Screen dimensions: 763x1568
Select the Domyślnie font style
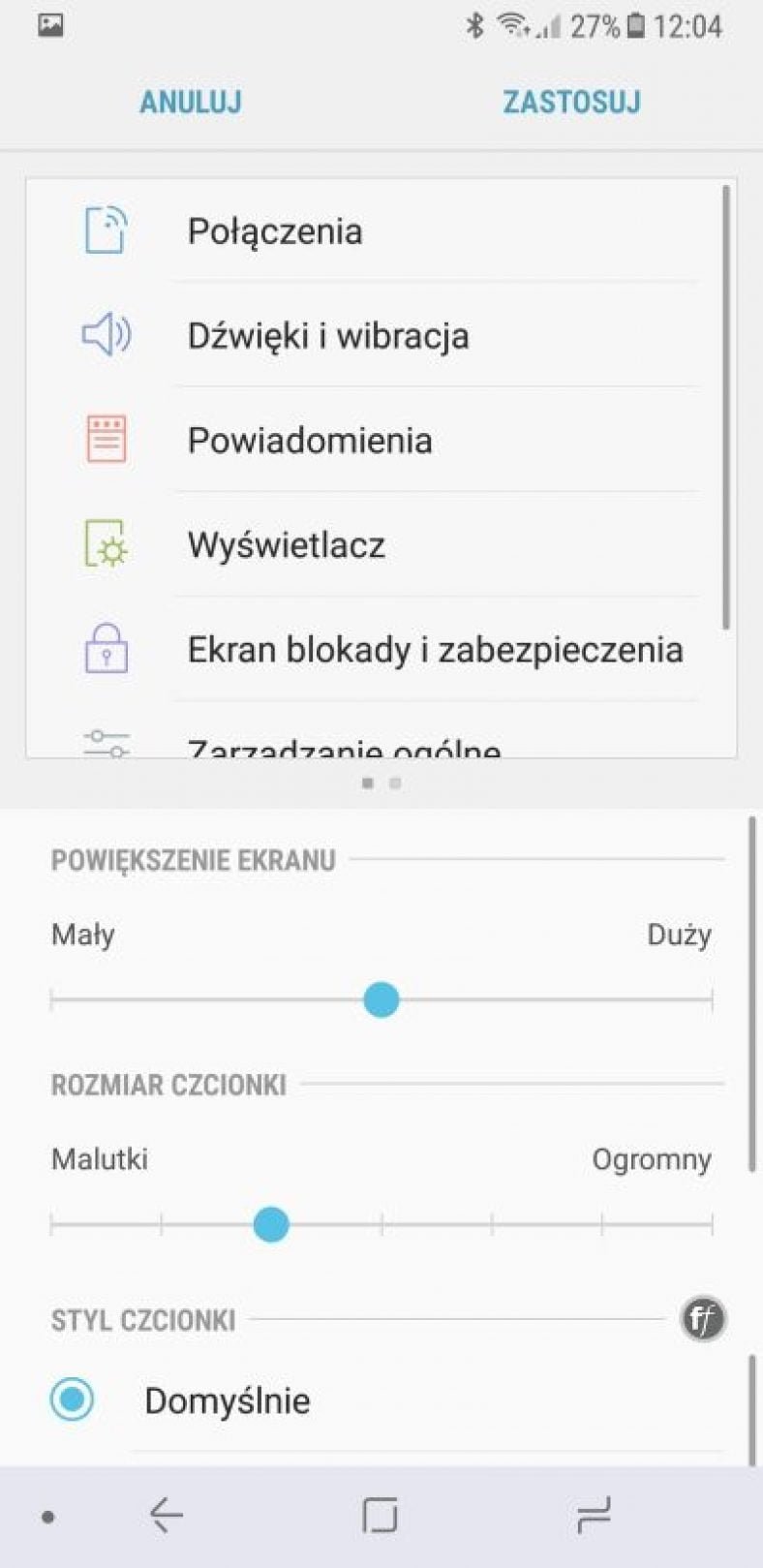387,1400
